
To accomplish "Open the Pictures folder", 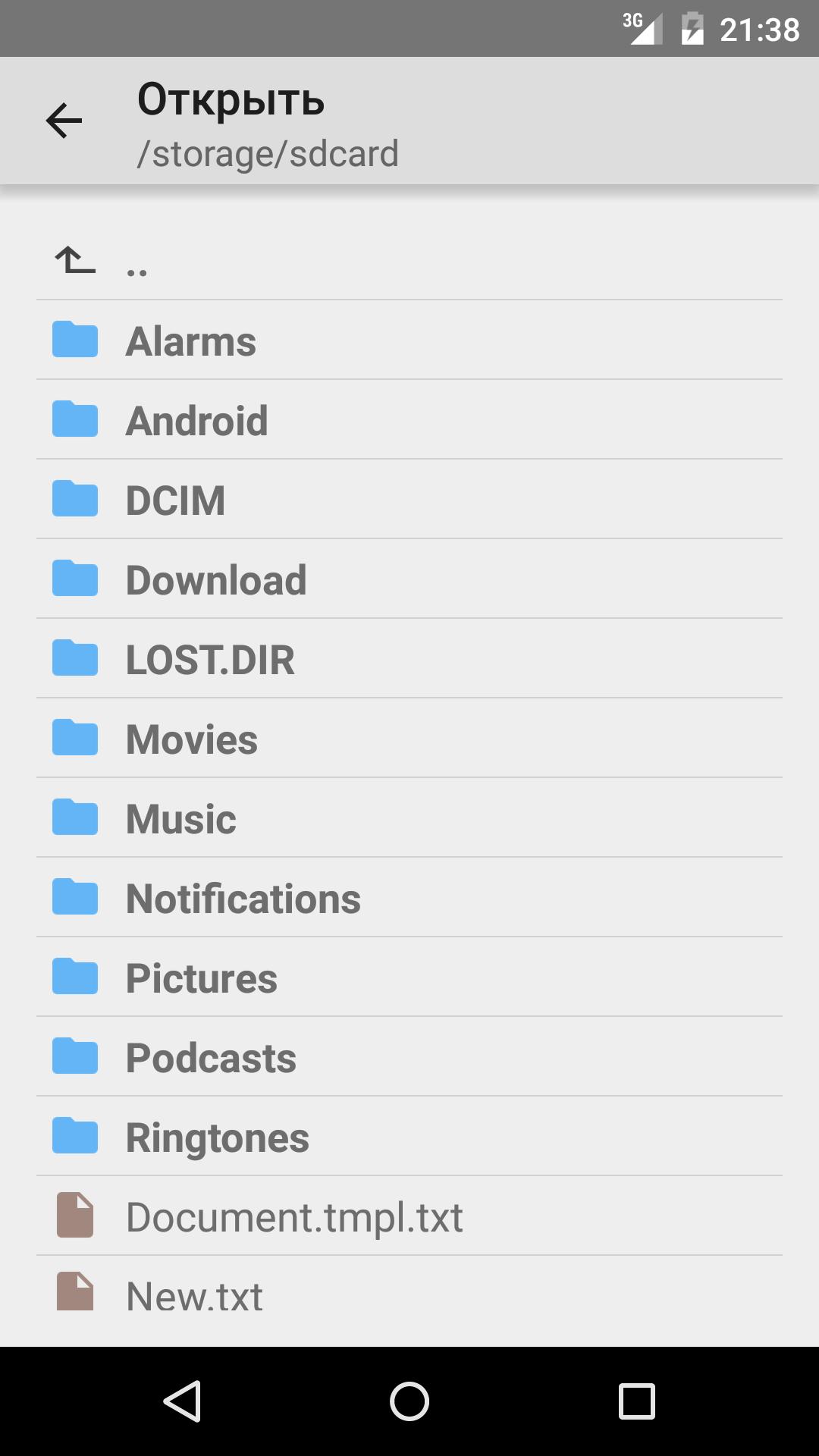I will click(x=409, y=977).
